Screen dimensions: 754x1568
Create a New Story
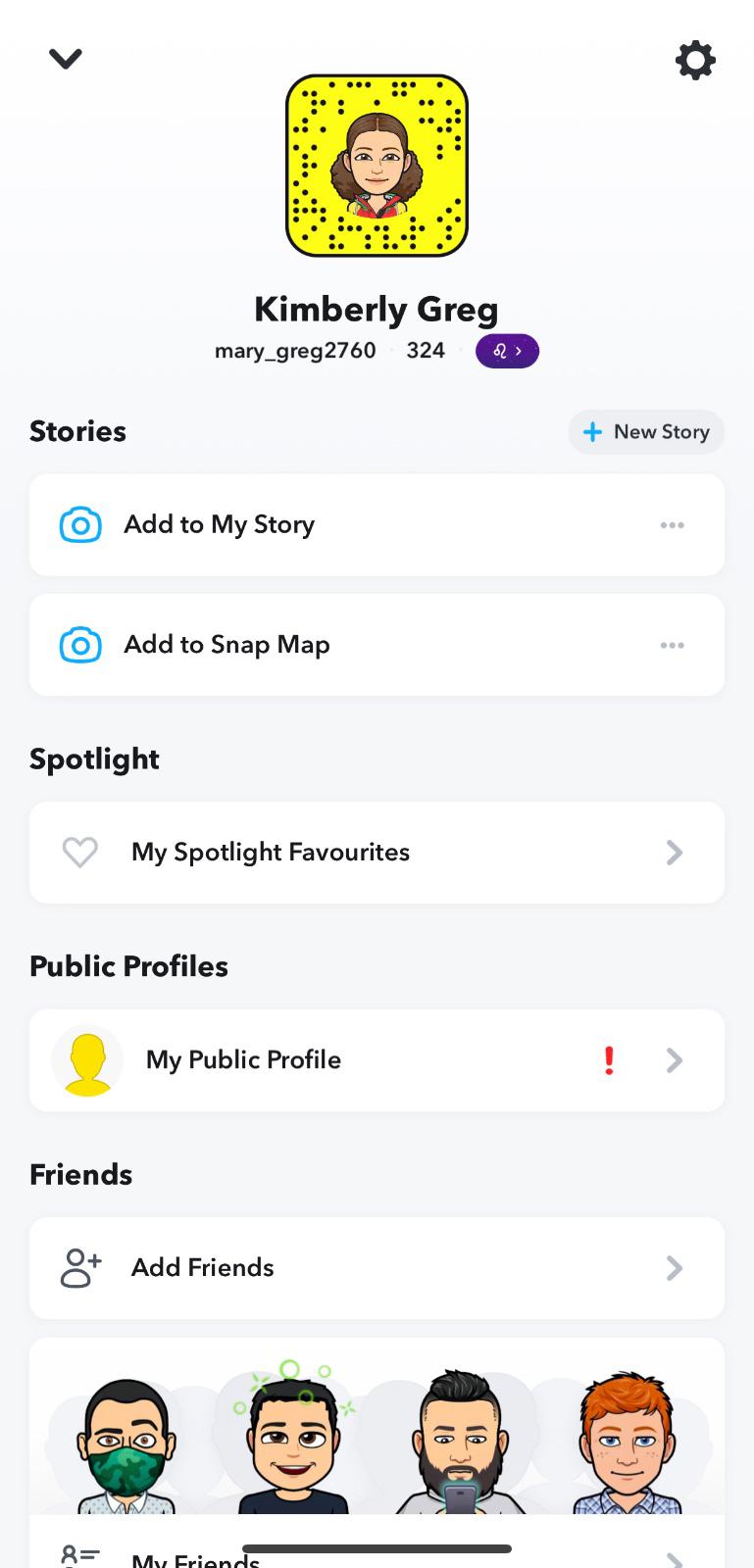pyautogui.click(x=646, y=432)
